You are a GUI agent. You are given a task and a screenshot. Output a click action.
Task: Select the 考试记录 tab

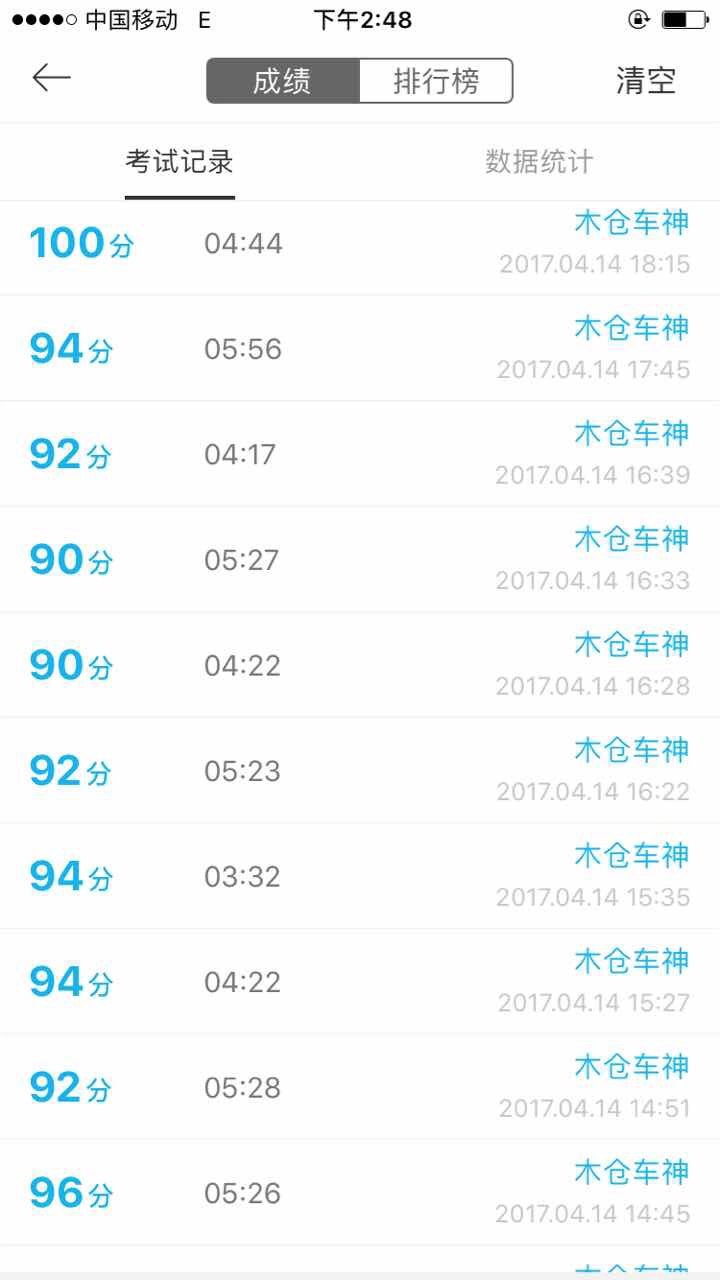pos(180,162)
